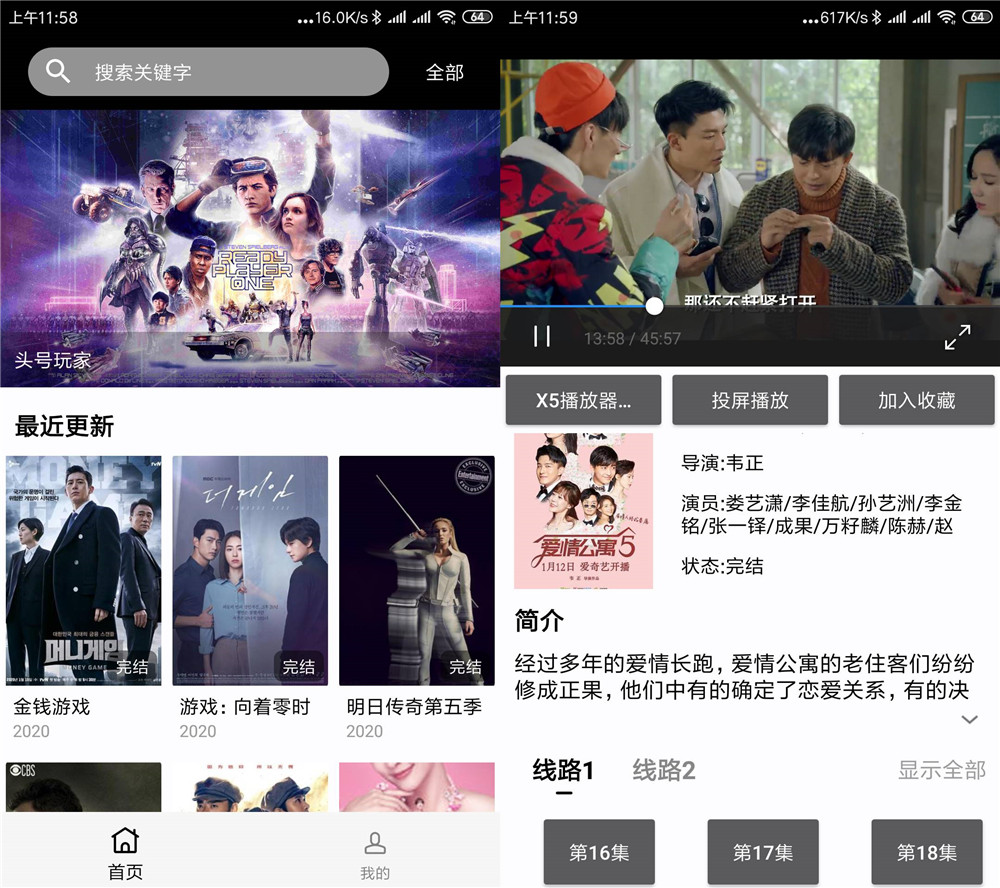Expand the 简介 description
The image size is (1000, 888).
(x=968, y=719)
